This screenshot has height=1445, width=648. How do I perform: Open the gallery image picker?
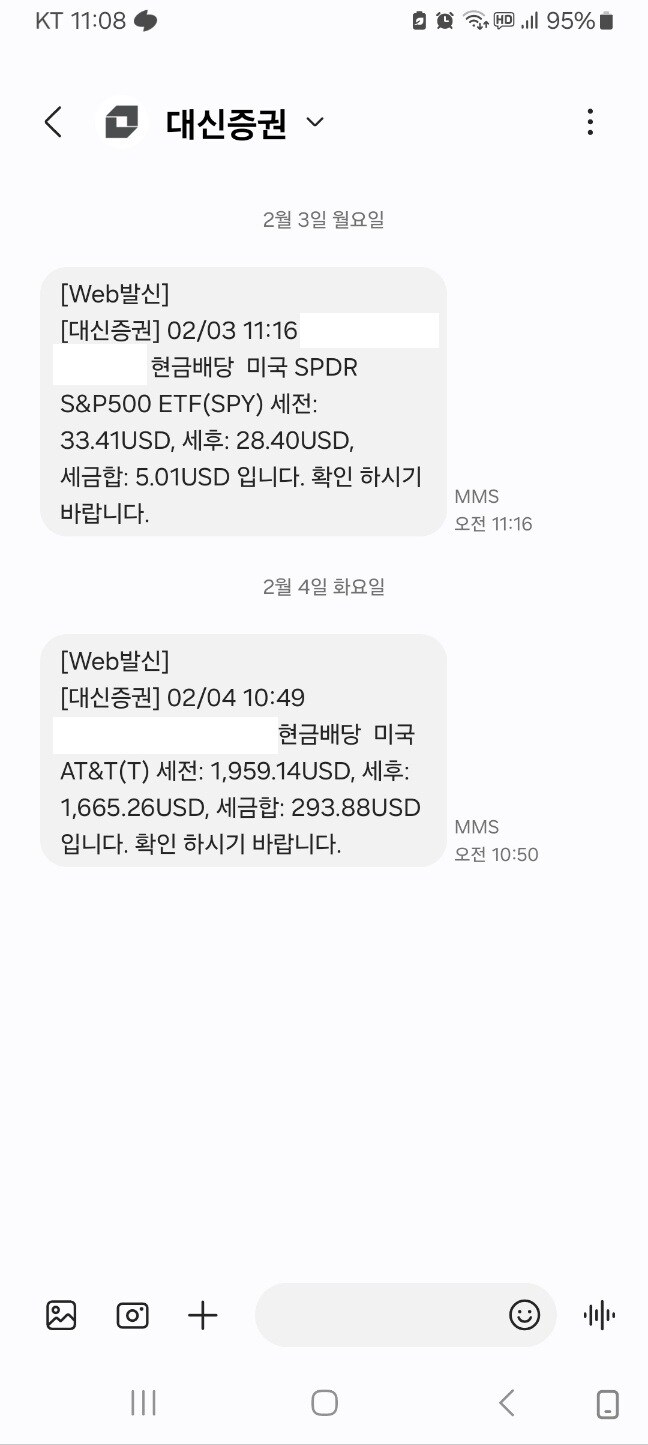pyautogui.click(x=61, y=1315)
